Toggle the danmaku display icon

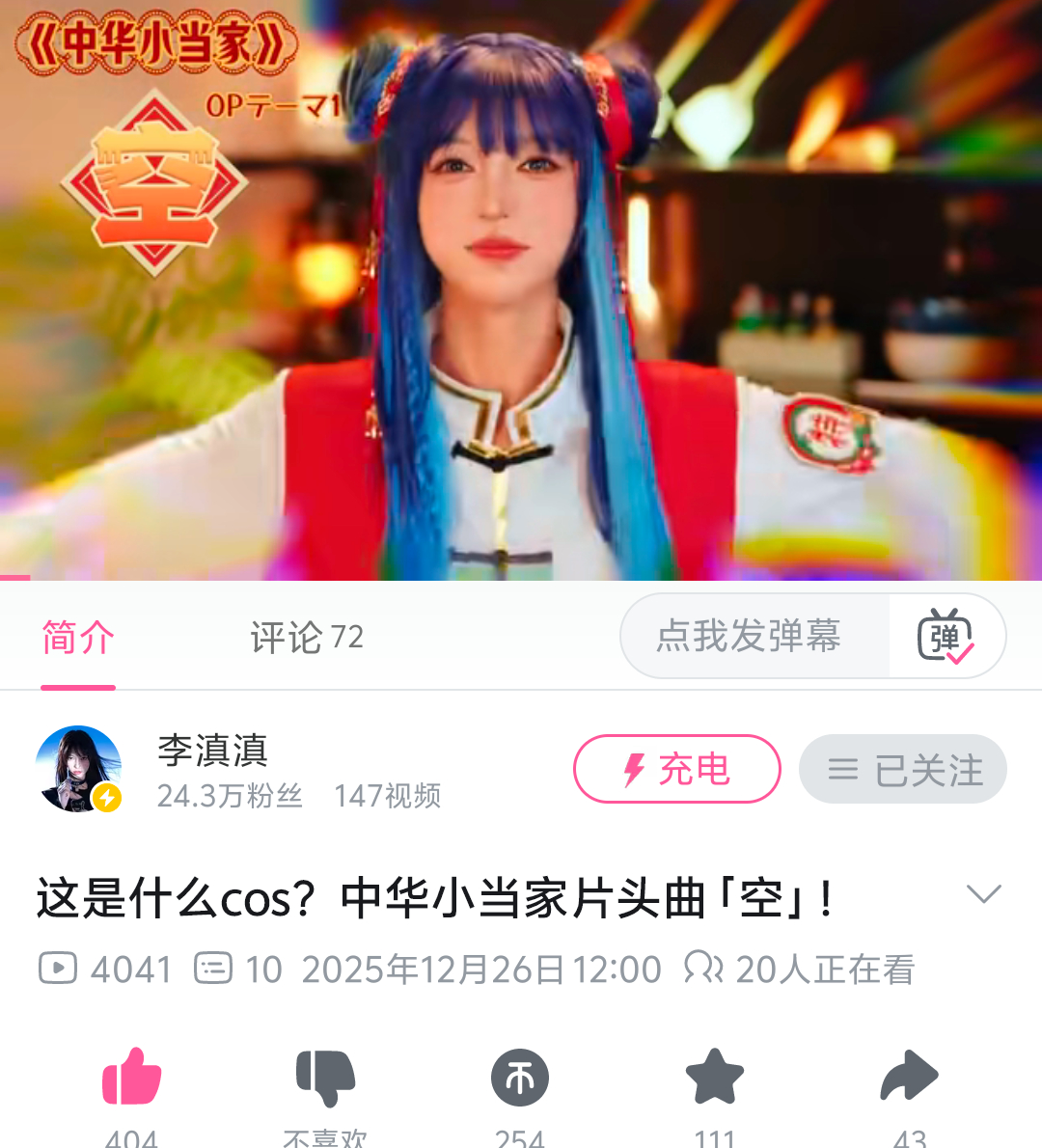[x=946, y=637]
